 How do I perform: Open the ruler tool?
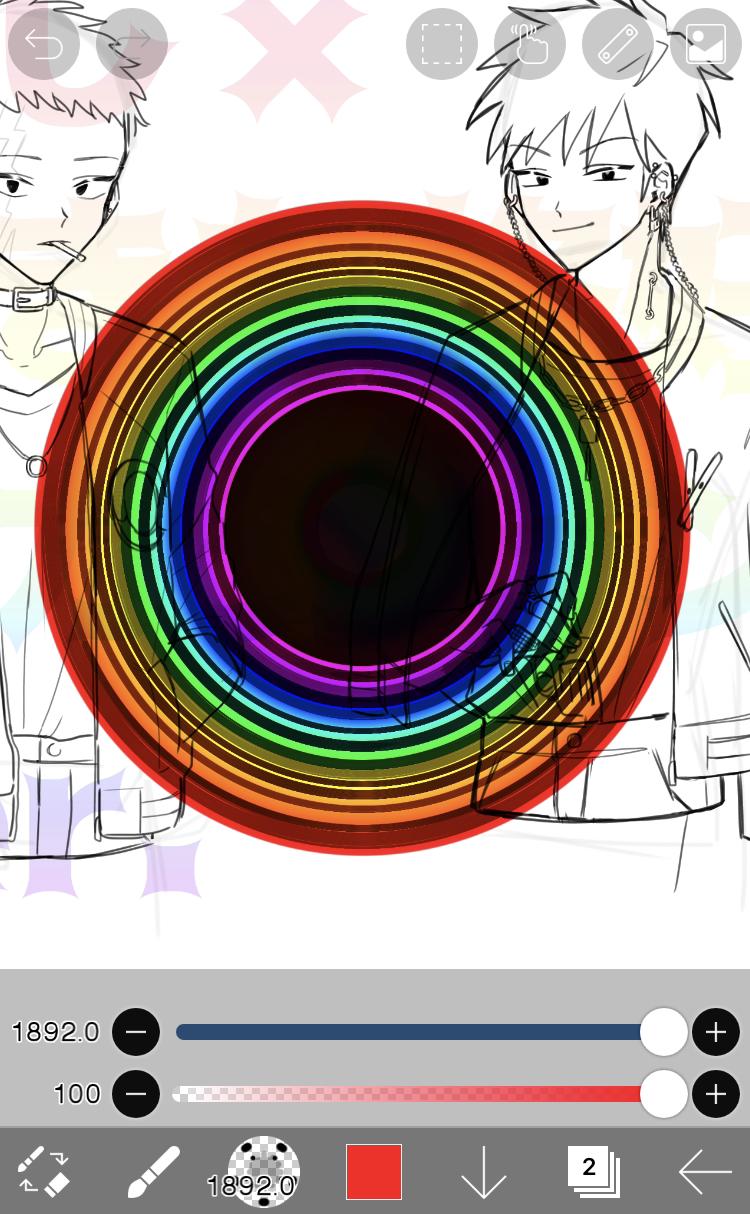pos(617,44)
